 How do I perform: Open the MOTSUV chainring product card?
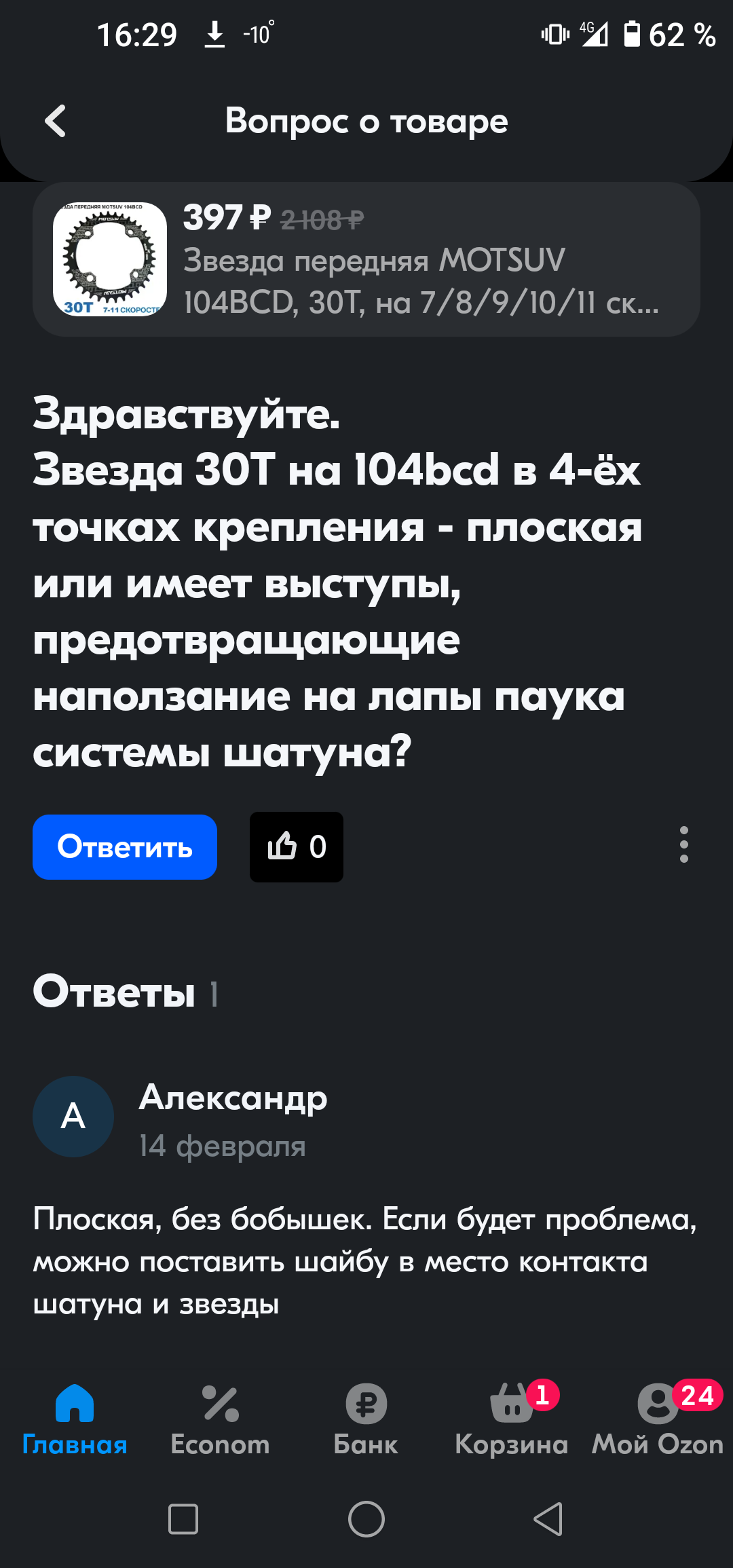pyautogui.click(x=366, y=259)
